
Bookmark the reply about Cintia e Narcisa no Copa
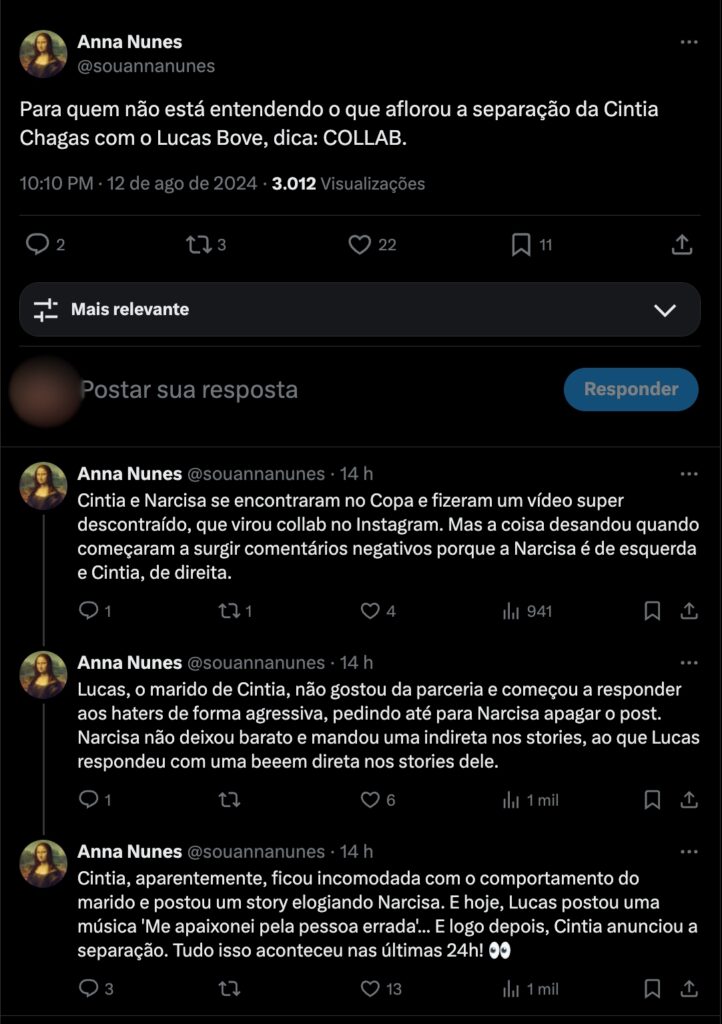pyautogui.click(x=652, y=611)
